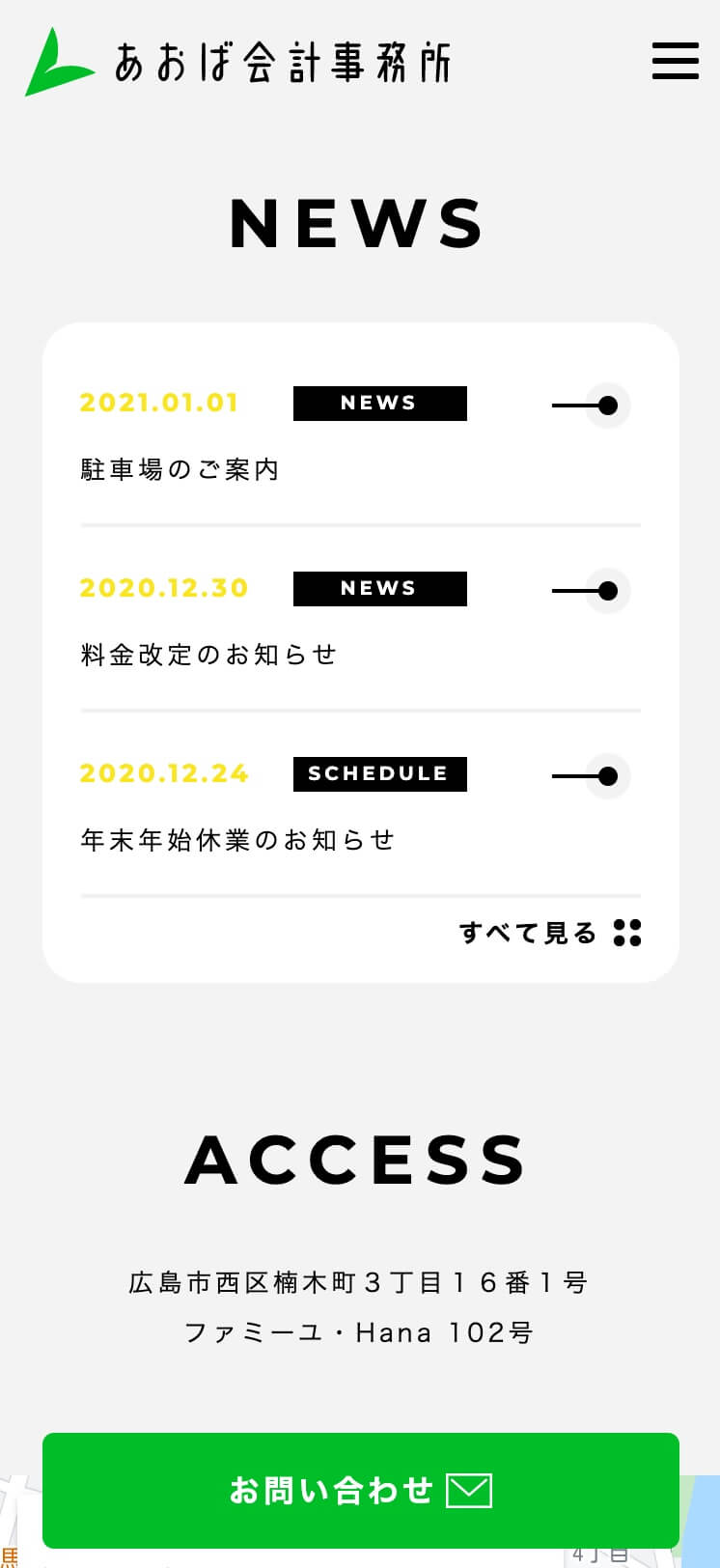Open the あおば会計事務所 home logo

pyautogui.click(x=237, y=62)
